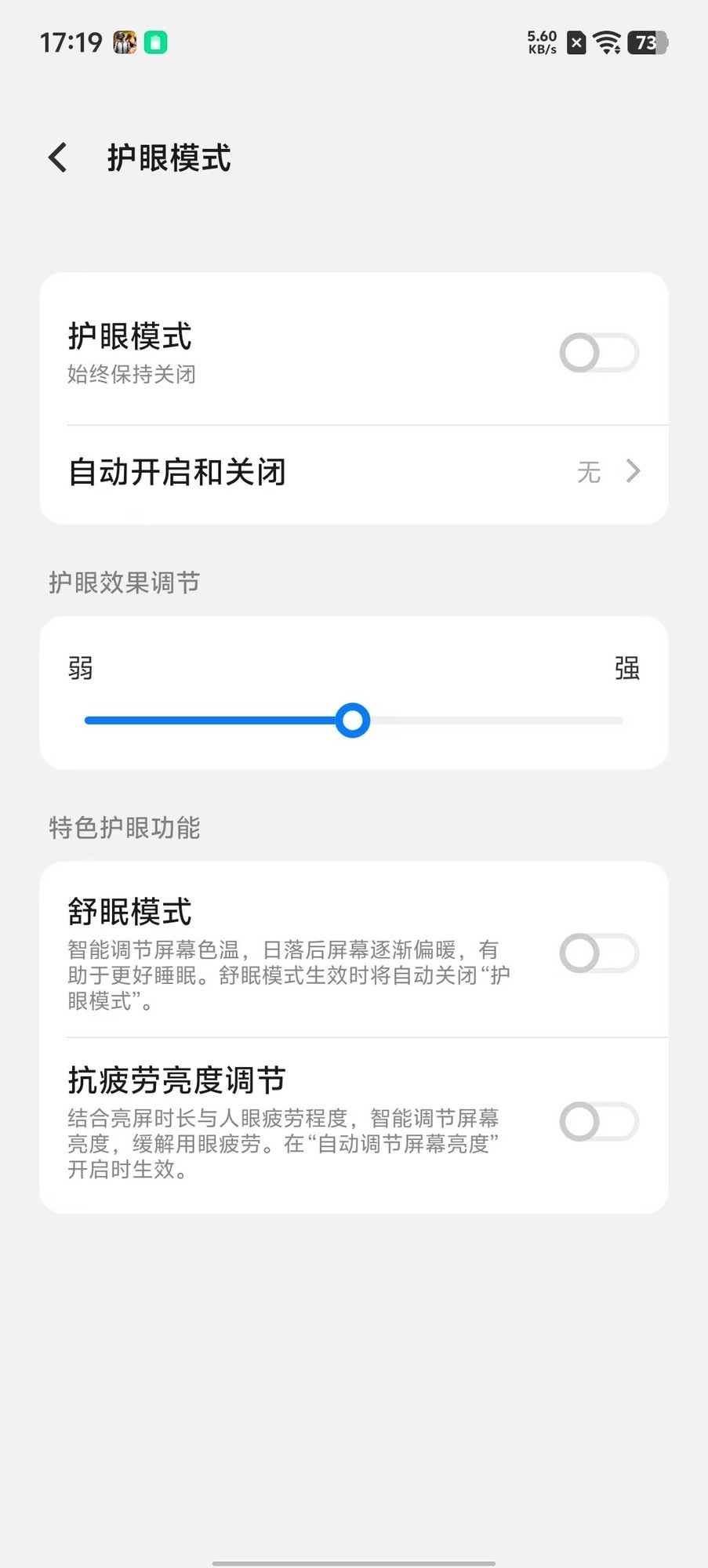Open the 无 schedule selection
This screenshot has height=1568, width=708.
click(588, 472)
